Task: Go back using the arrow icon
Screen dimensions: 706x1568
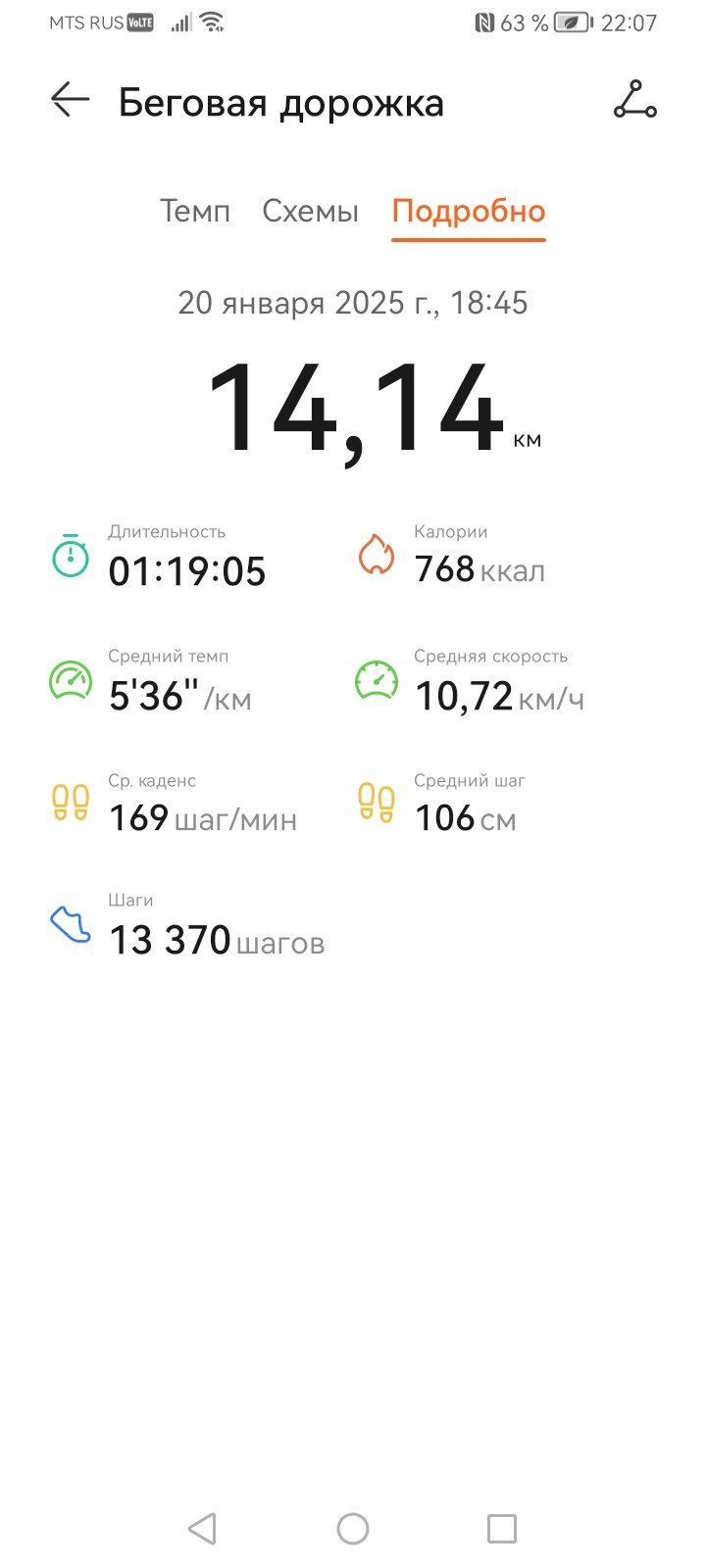Action: point(71,100)
